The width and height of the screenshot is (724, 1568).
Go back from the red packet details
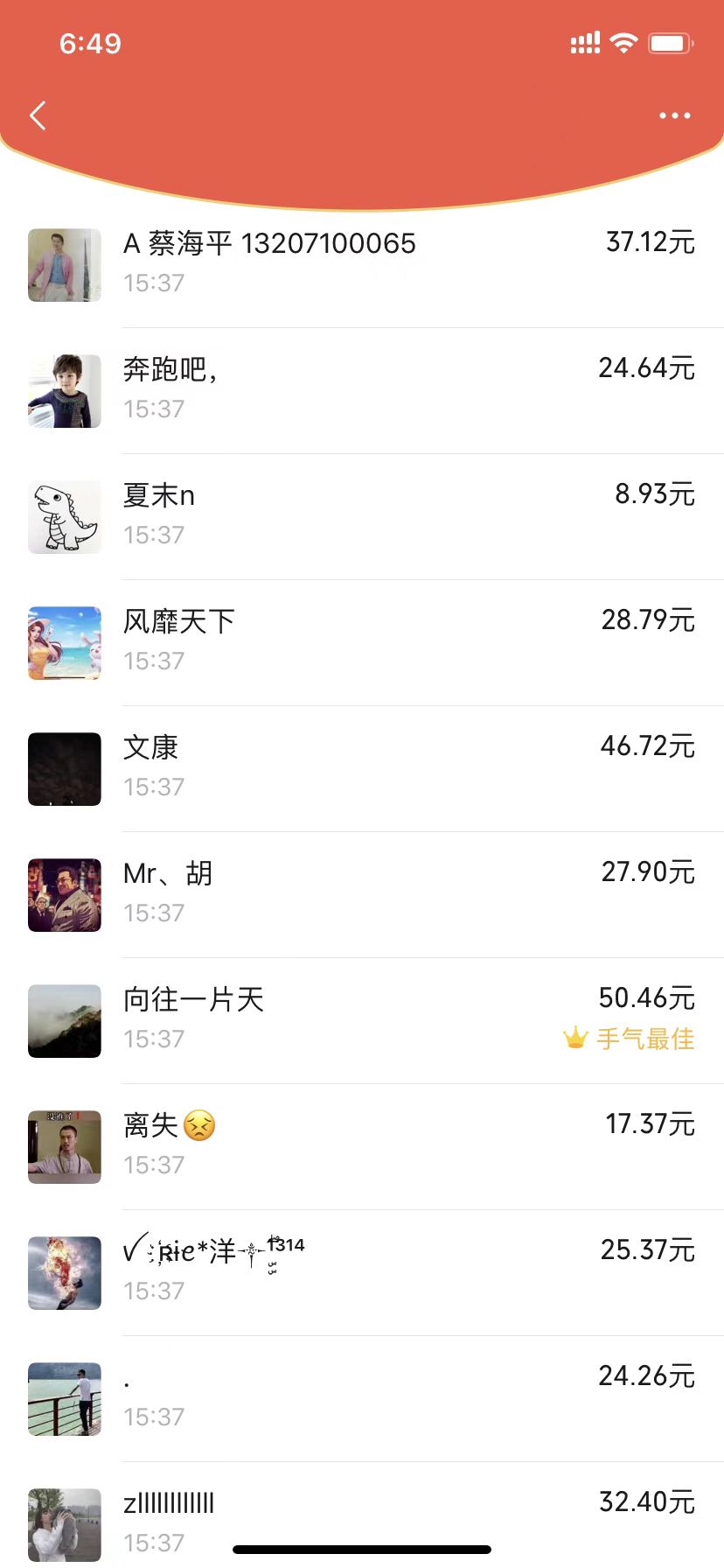tap(38, 115)
